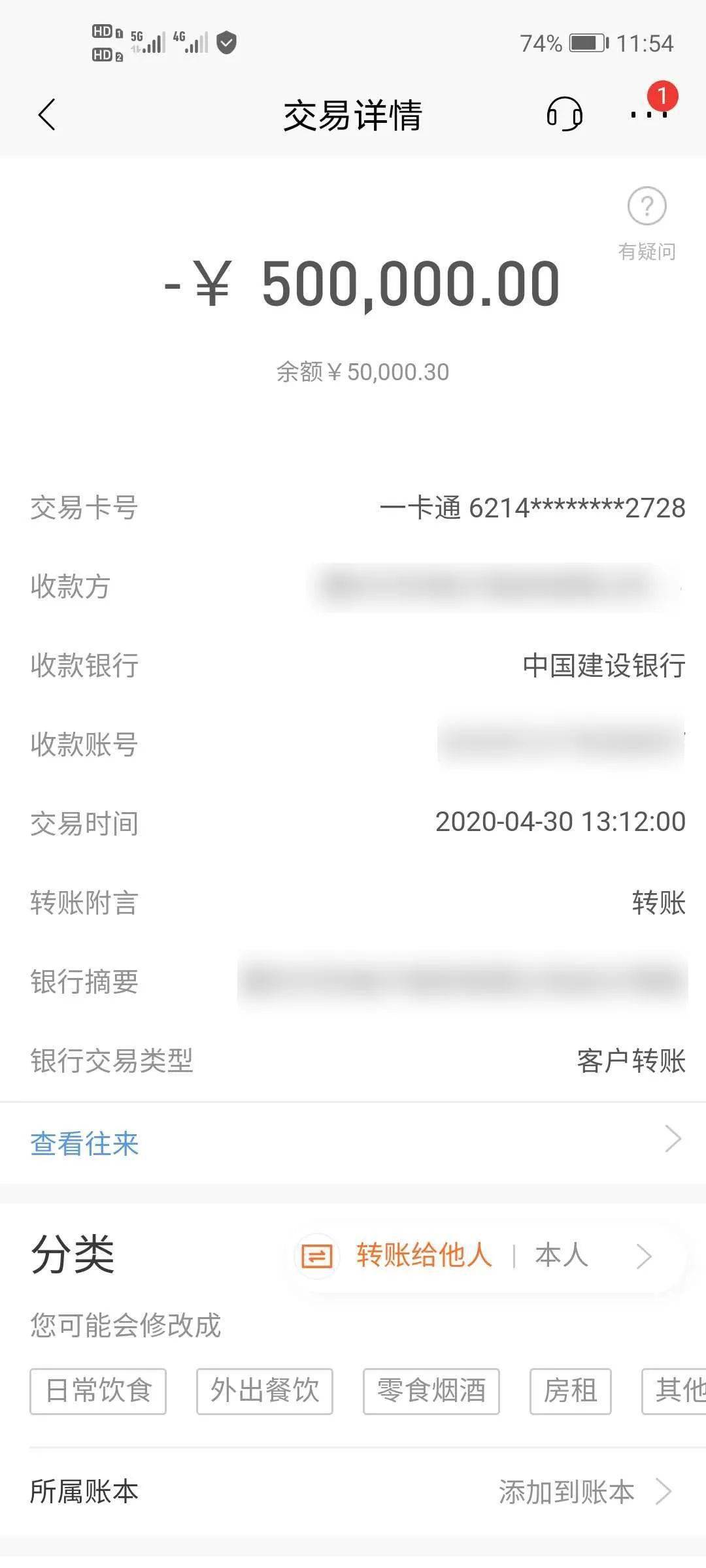Select the 房租 category chip
This screenshot has width=706, height=1568.
click(571, 1391)
